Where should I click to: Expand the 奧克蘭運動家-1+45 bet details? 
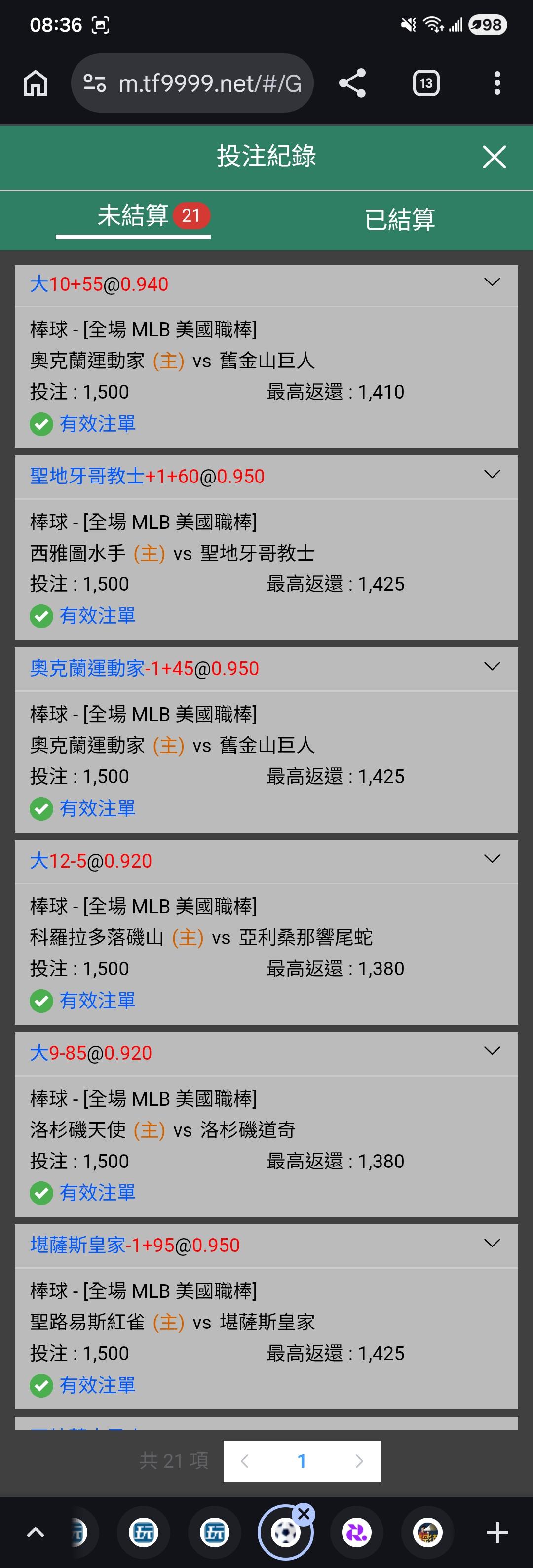492,667
